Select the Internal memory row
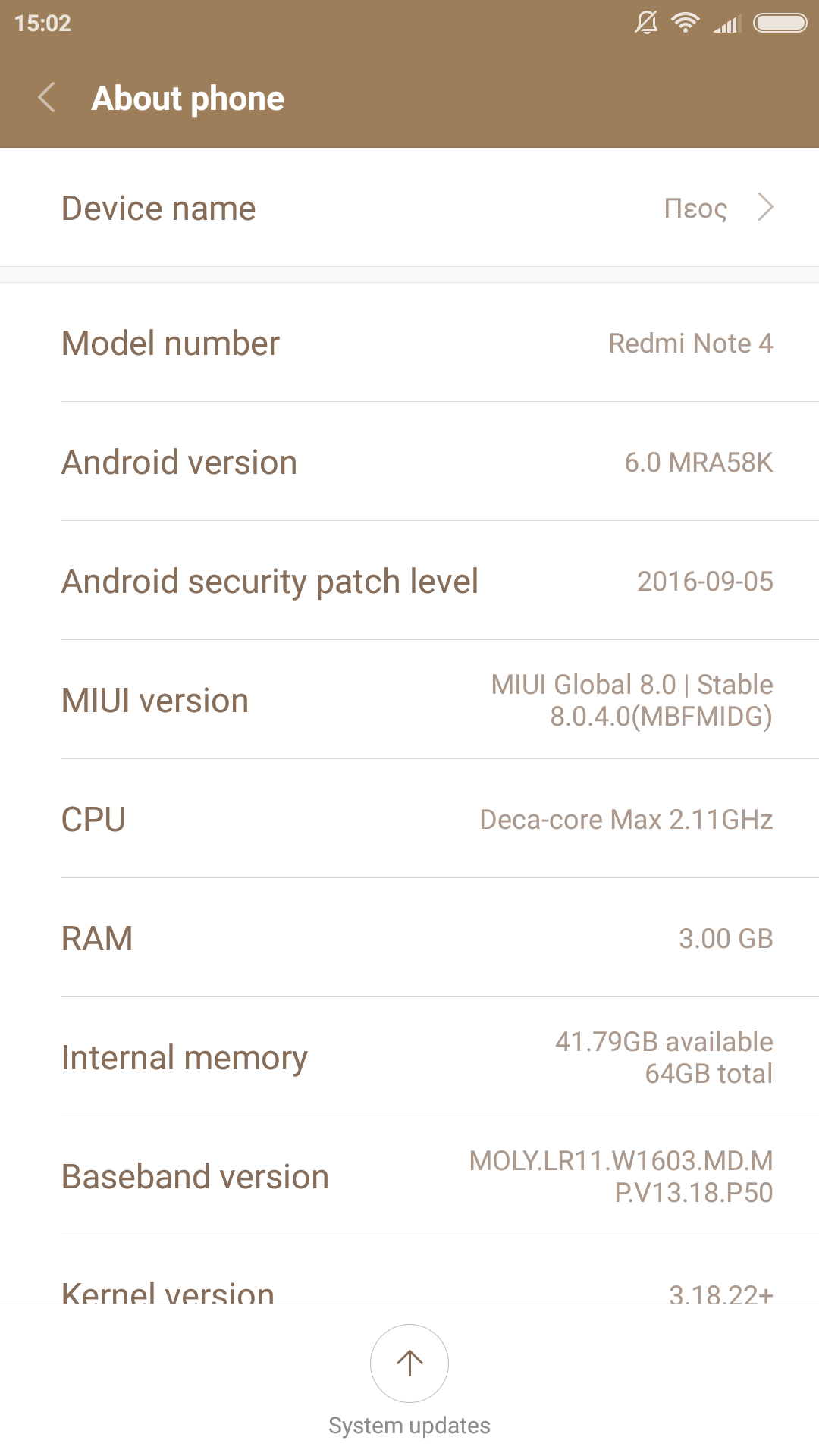819x1456 pixels. click(409, 1057)
